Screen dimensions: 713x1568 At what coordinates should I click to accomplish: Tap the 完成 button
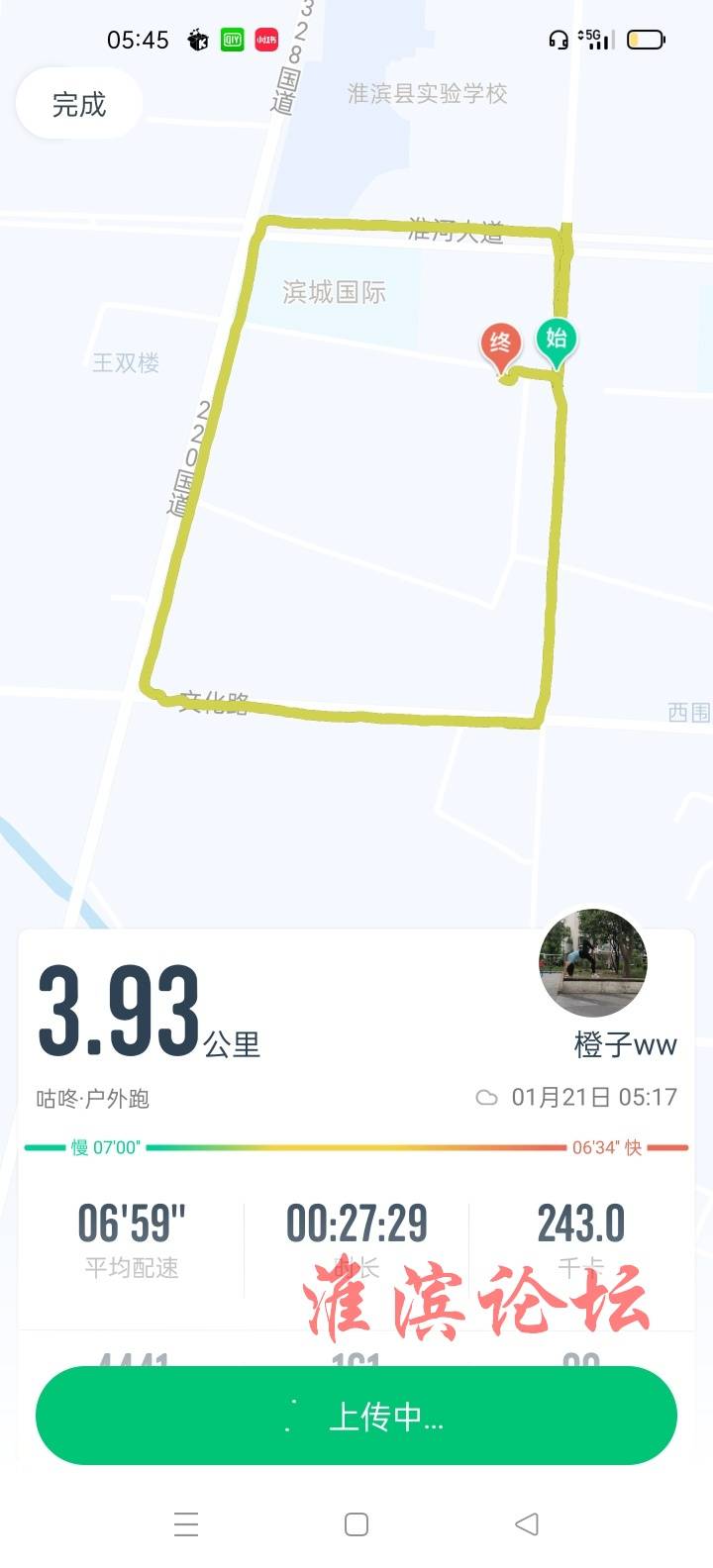pyautogui.click(x=79, y=104)
